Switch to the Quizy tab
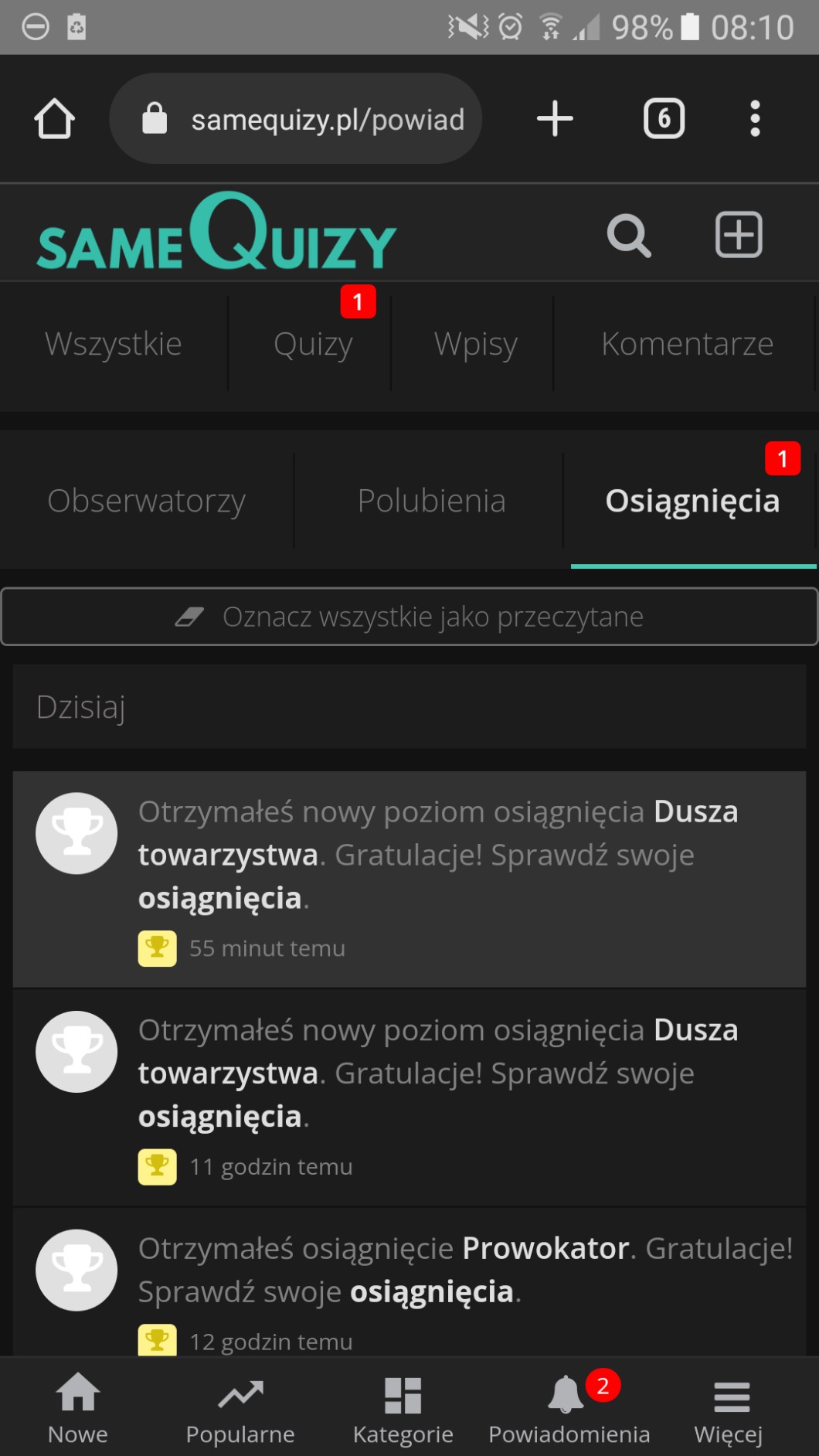 (313, 344)
